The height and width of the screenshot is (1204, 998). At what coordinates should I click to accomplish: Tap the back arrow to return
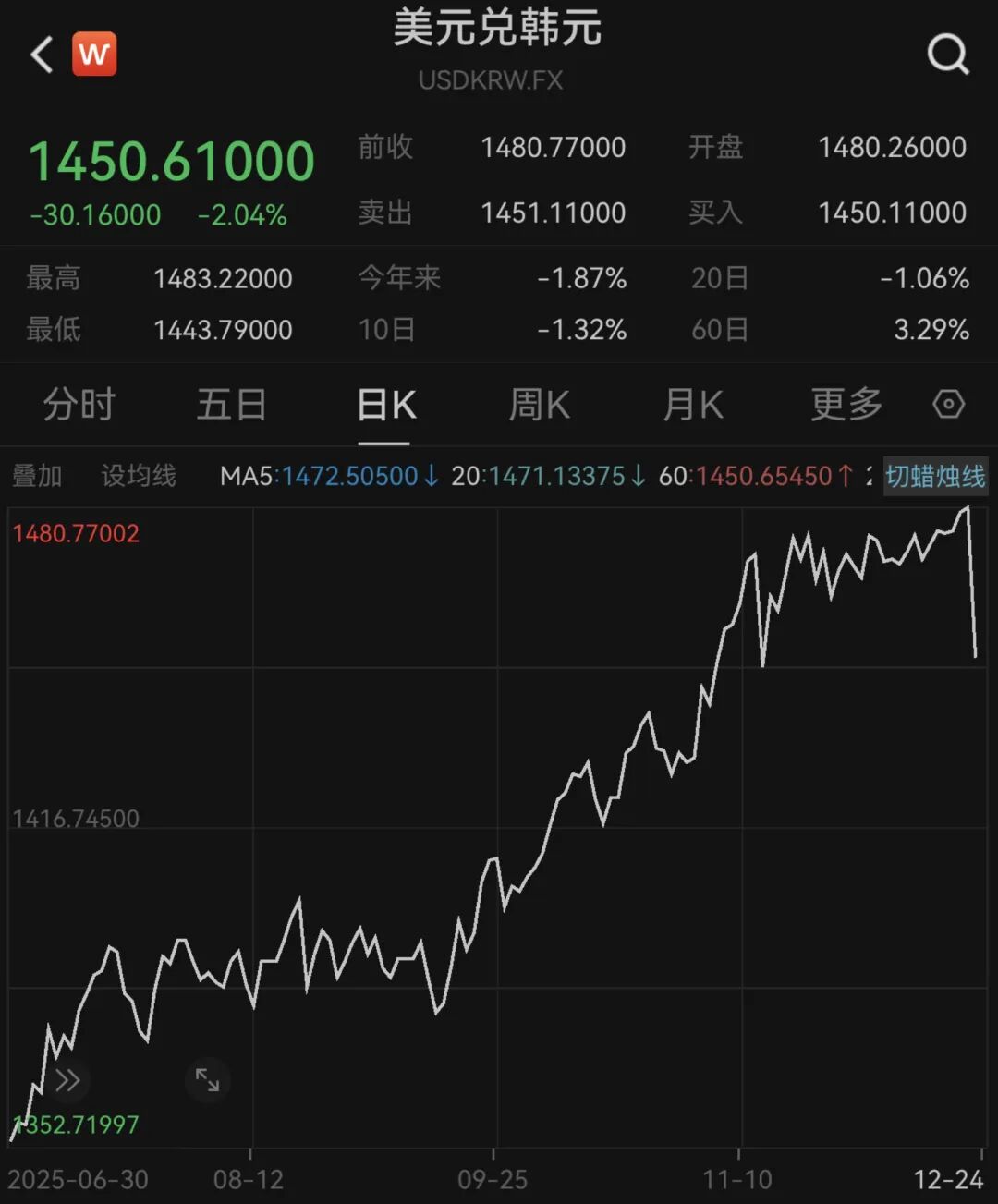(x=40, y=53)
